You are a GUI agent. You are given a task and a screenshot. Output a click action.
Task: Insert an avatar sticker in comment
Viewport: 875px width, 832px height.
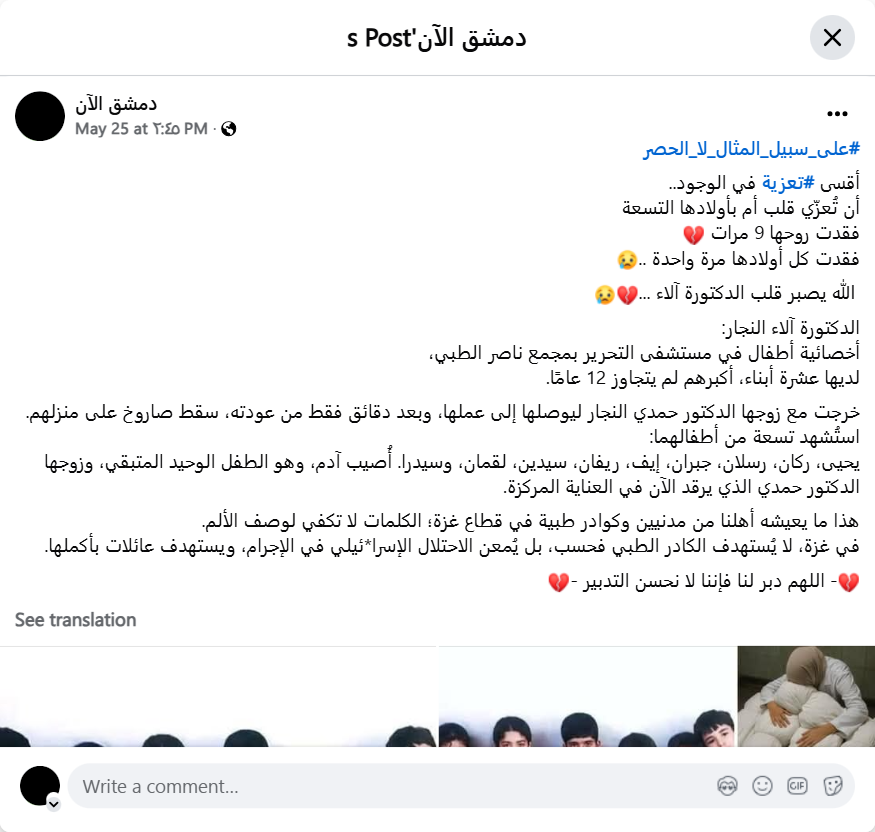[x=727, y=786]
